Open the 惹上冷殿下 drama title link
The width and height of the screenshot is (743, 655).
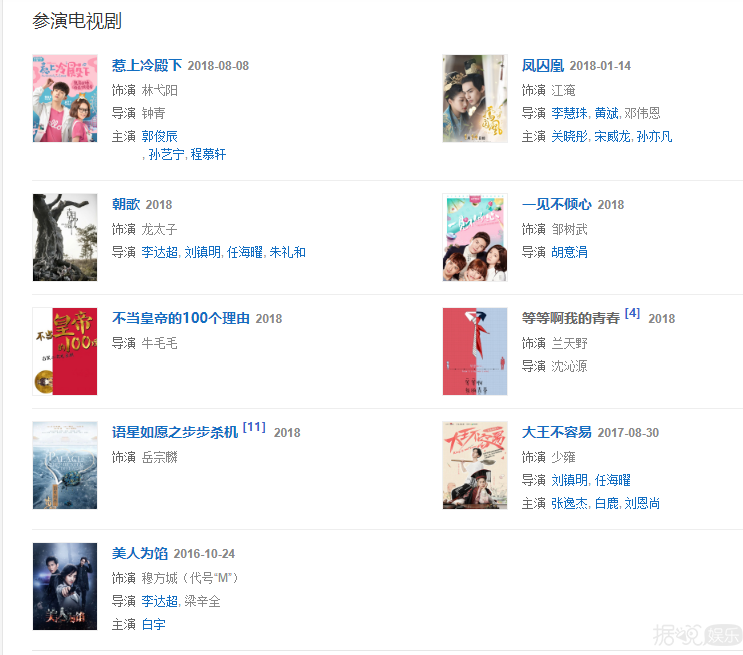[147, 65]
